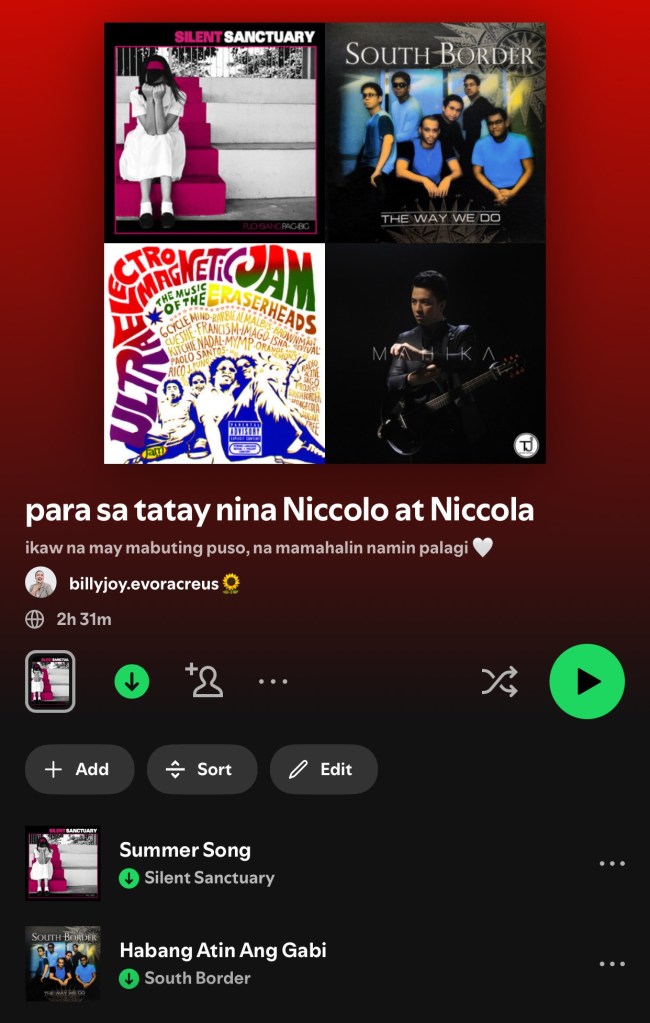Open more options for Summer Song
650x1023 pixels.
[611, 864]
